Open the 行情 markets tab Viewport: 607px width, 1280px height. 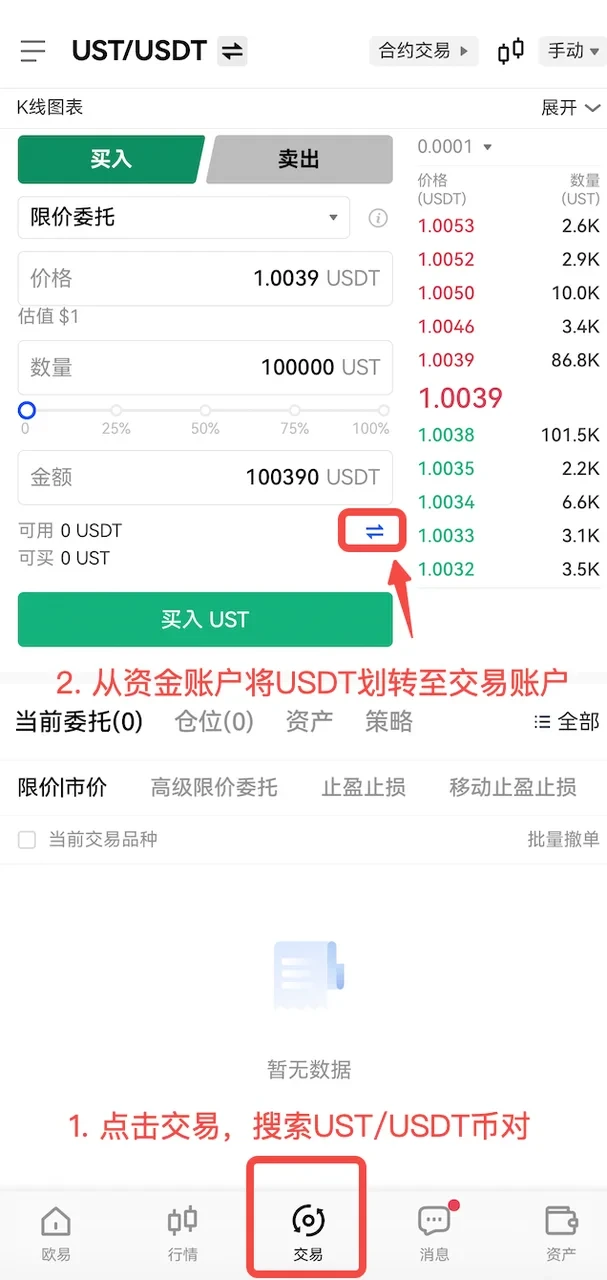coord(182,1233)
